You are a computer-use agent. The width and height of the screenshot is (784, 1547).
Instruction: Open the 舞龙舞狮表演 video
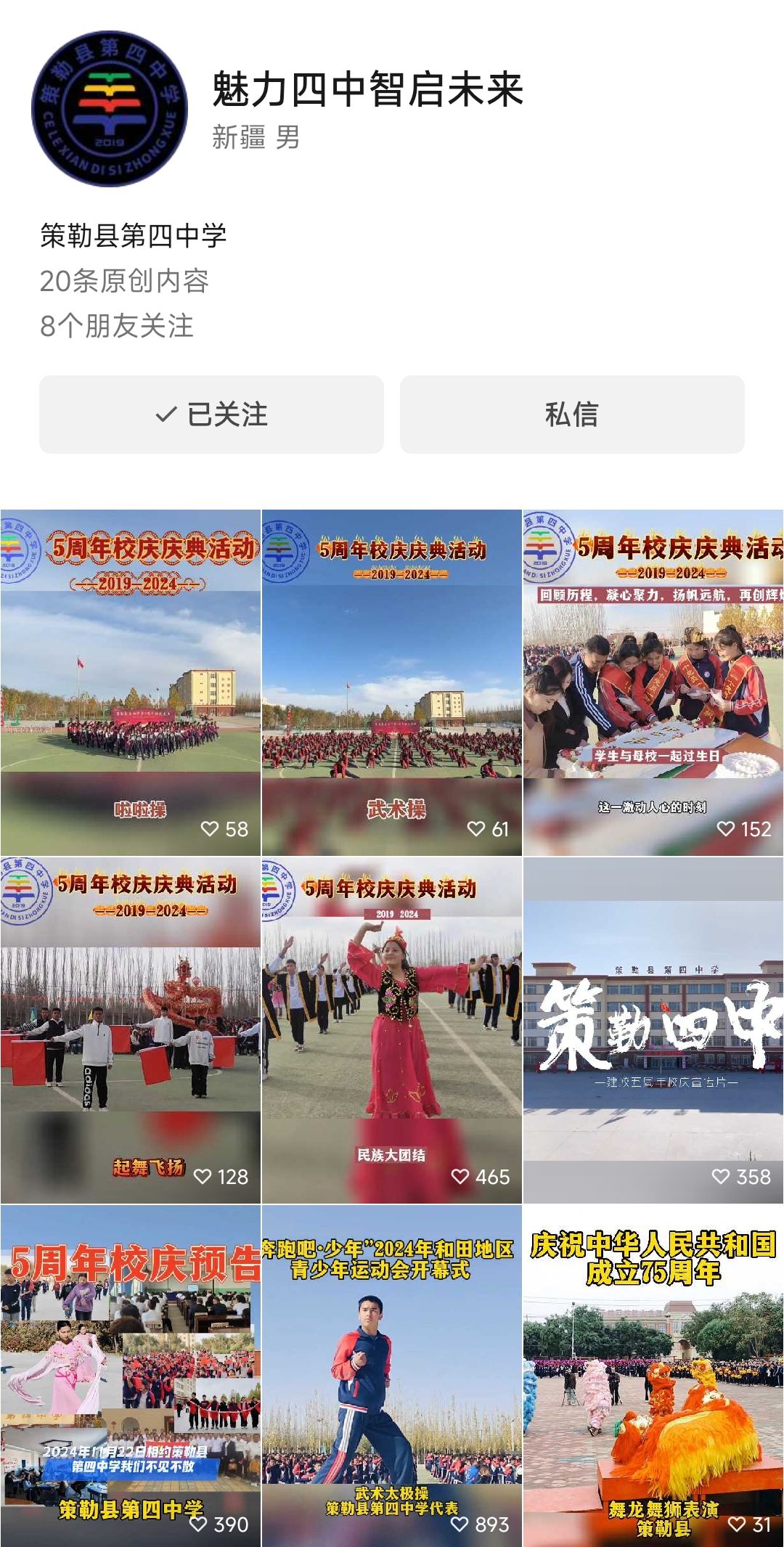653,1376
